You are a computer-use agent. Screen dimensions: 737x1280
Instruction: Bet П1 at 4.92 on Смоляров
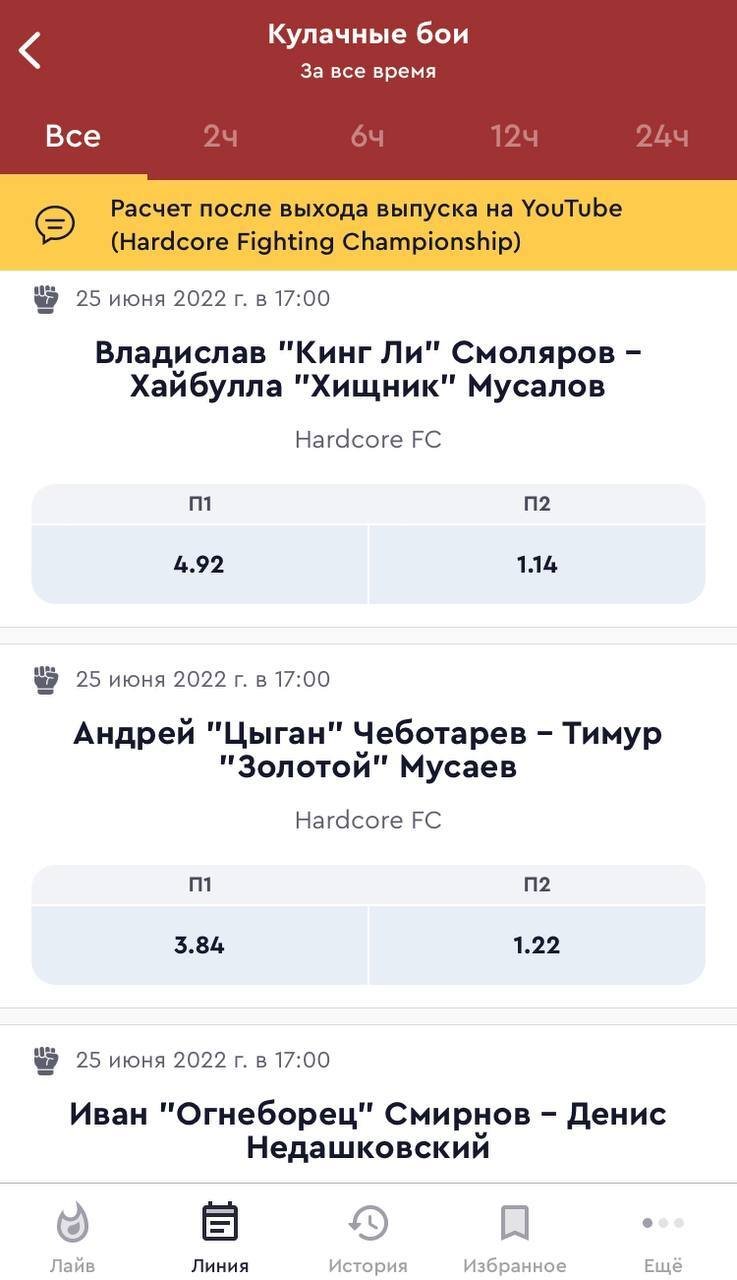coord(199,564)
